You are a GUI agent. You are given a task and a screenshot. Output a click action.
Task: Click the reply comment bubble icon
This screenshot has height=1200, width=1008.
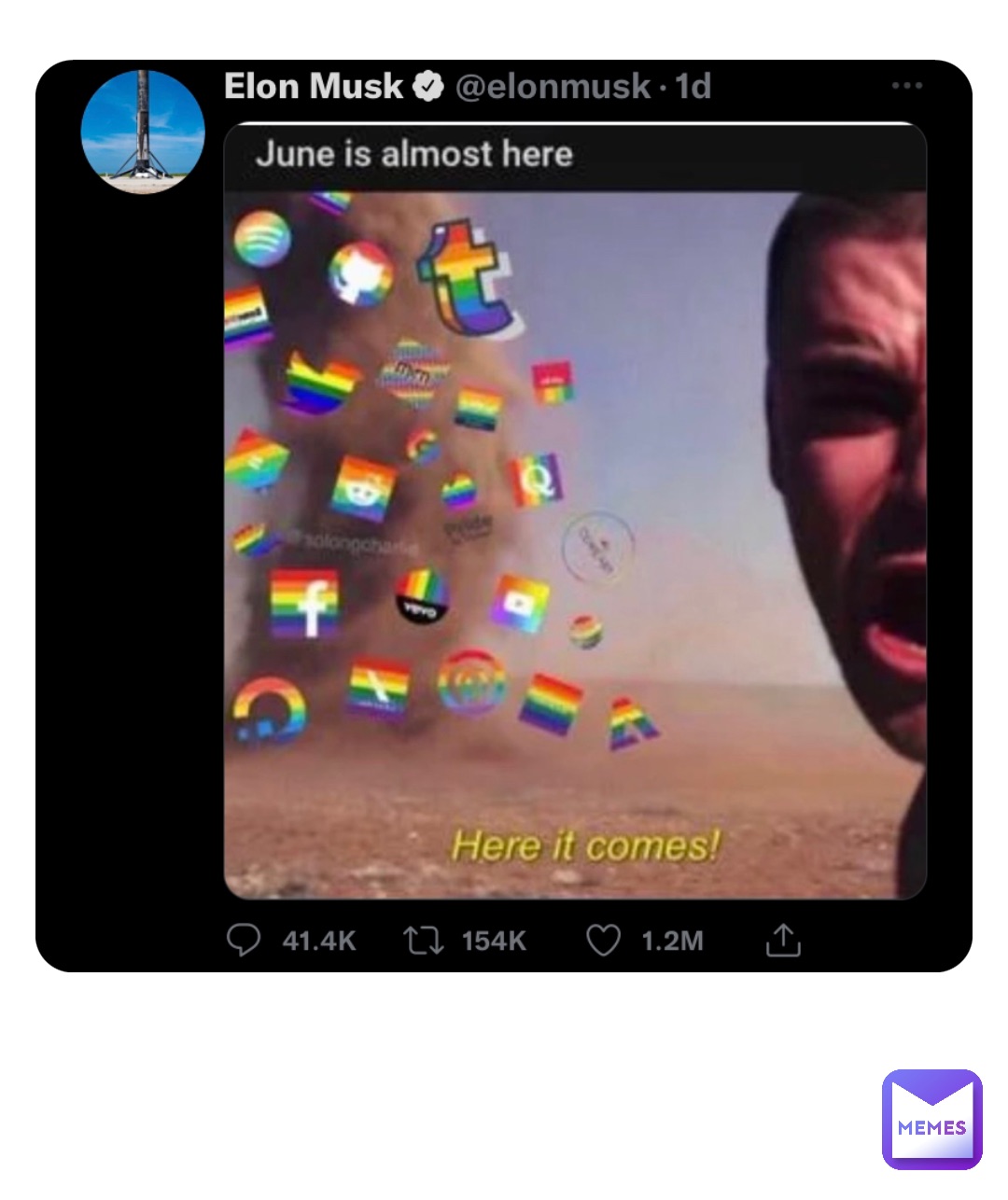click(x=245, y=942)
